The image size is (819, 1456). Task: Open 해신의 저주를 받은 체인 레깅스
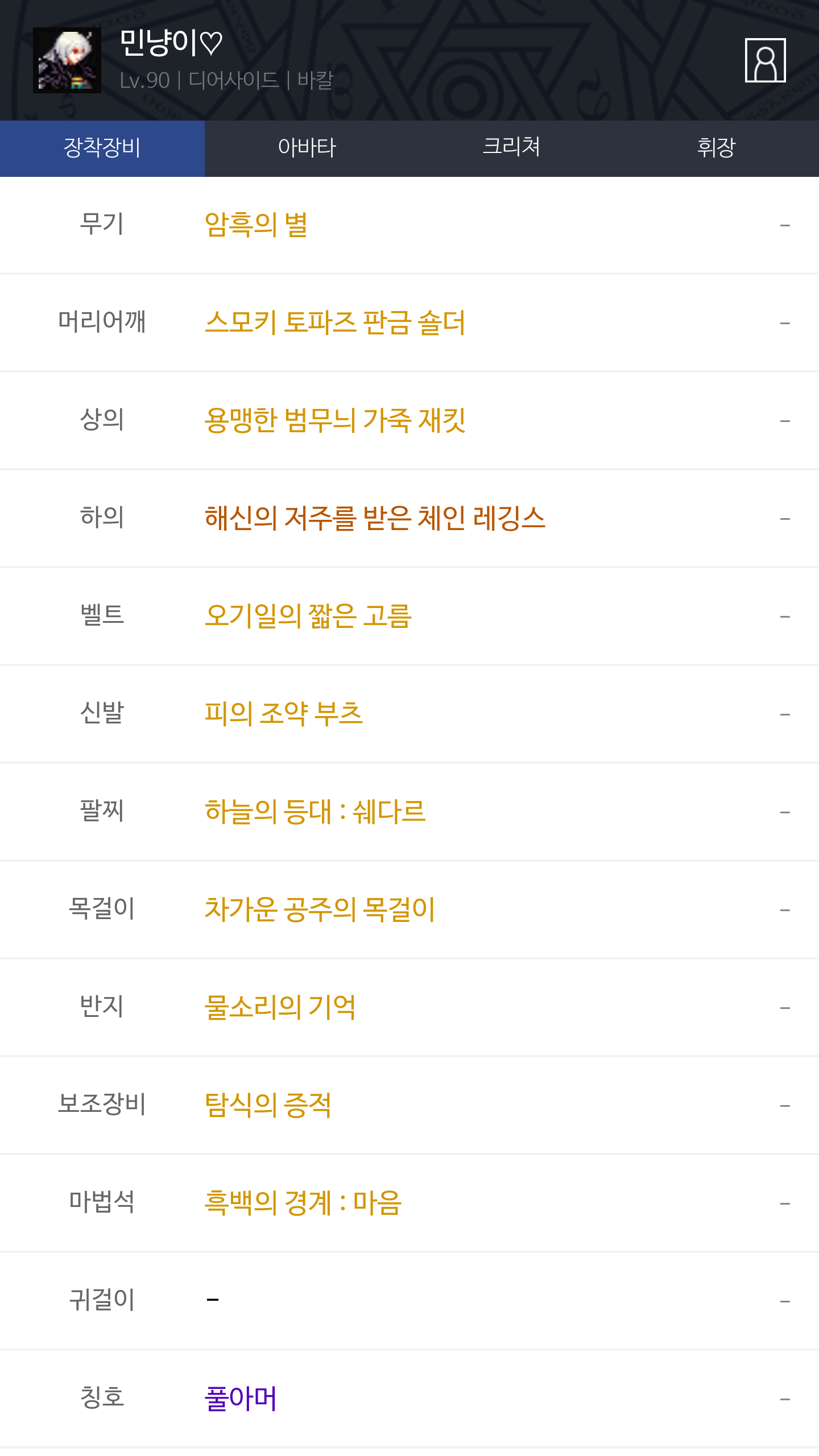pos(375,519)
